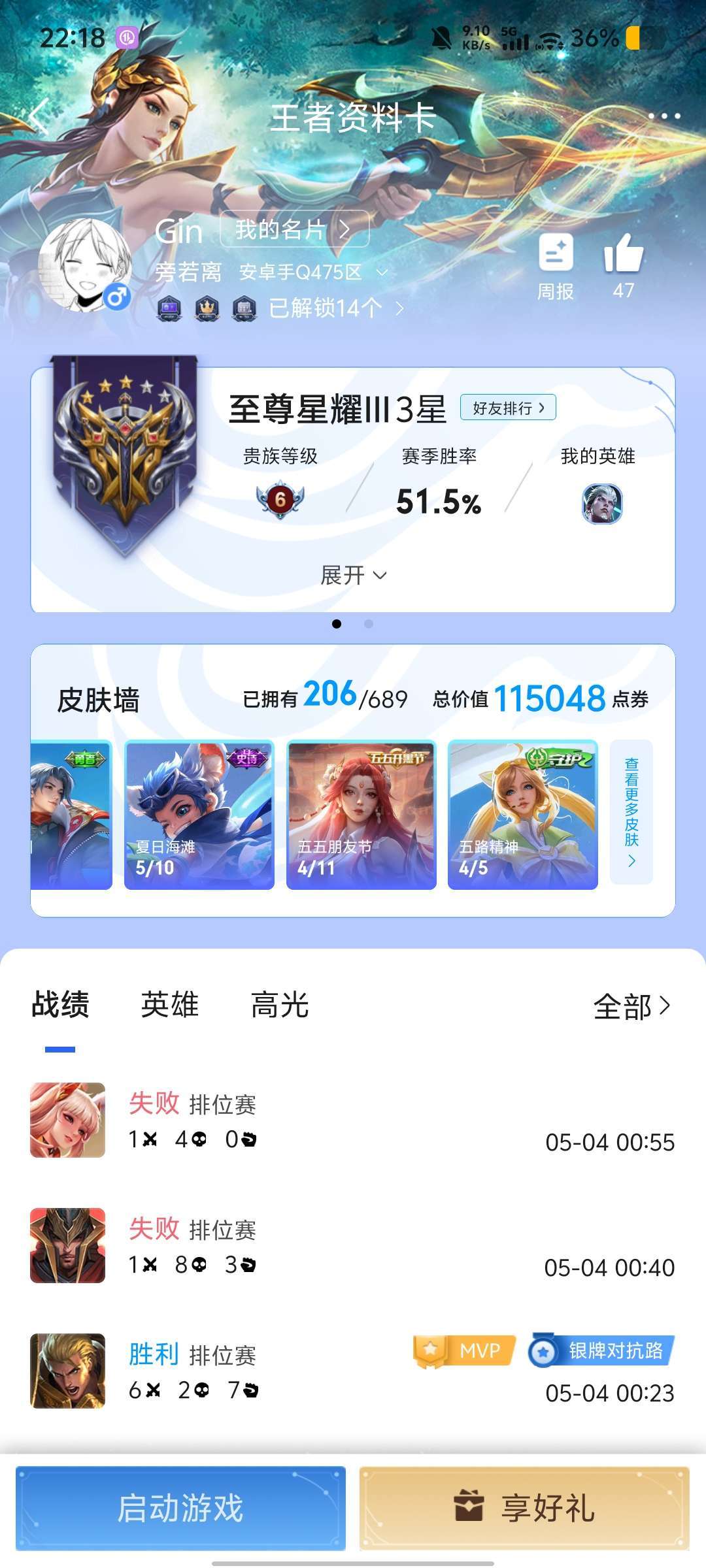The image size is (706, 1568).
Task: Open the MVP victory match at 00:23
Action: tap(353, 1371)
